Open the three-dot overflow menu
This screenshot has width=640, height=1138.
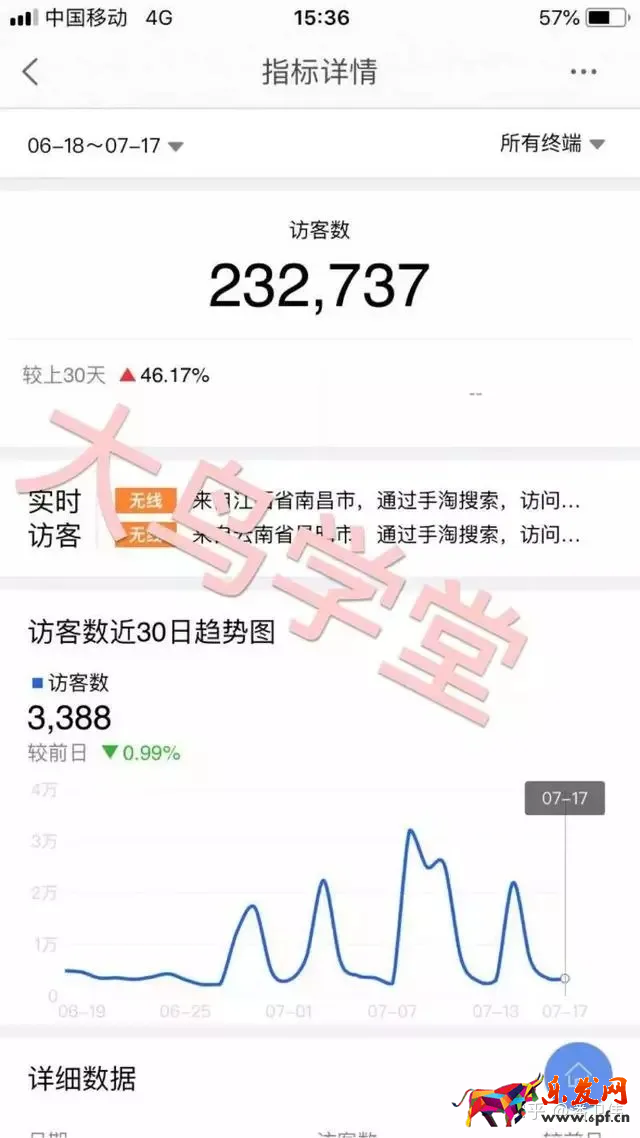(x=583, y=72)
